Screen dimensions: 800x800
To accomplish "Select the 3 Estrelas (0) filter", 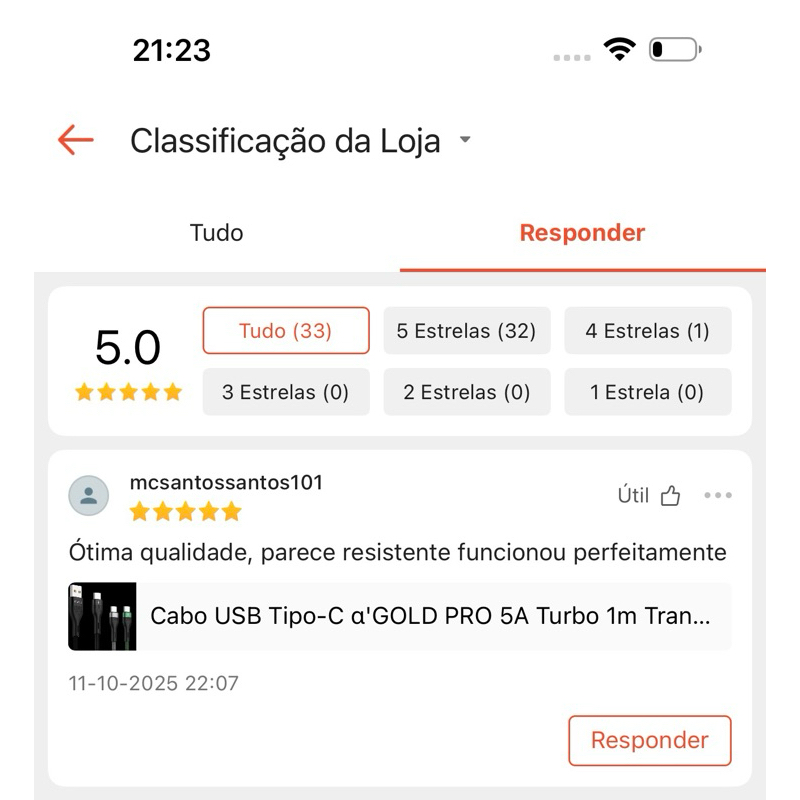I will [x=285, y=392].
